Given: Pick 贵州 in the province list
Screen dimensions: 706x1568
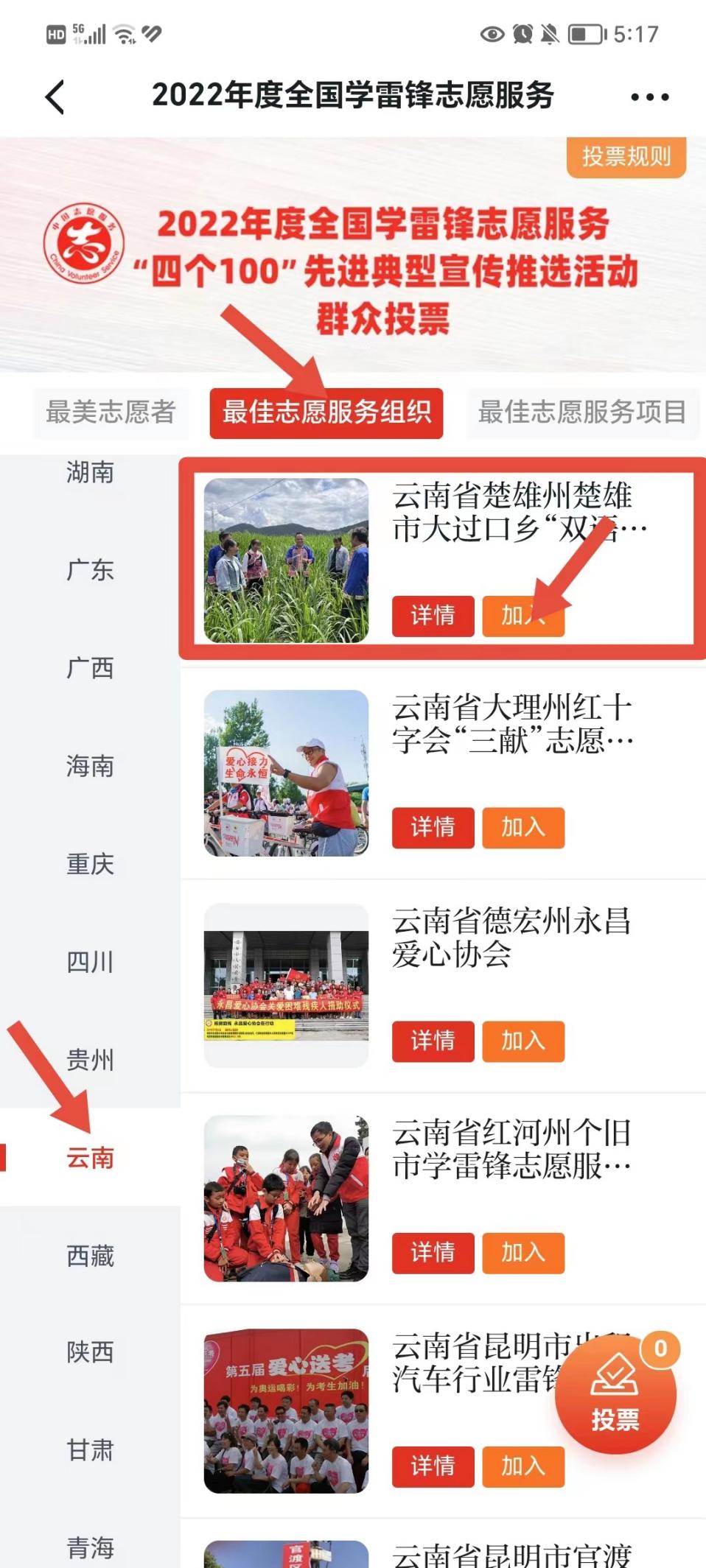Looking at the screenshot, I should pos(90,1060).
